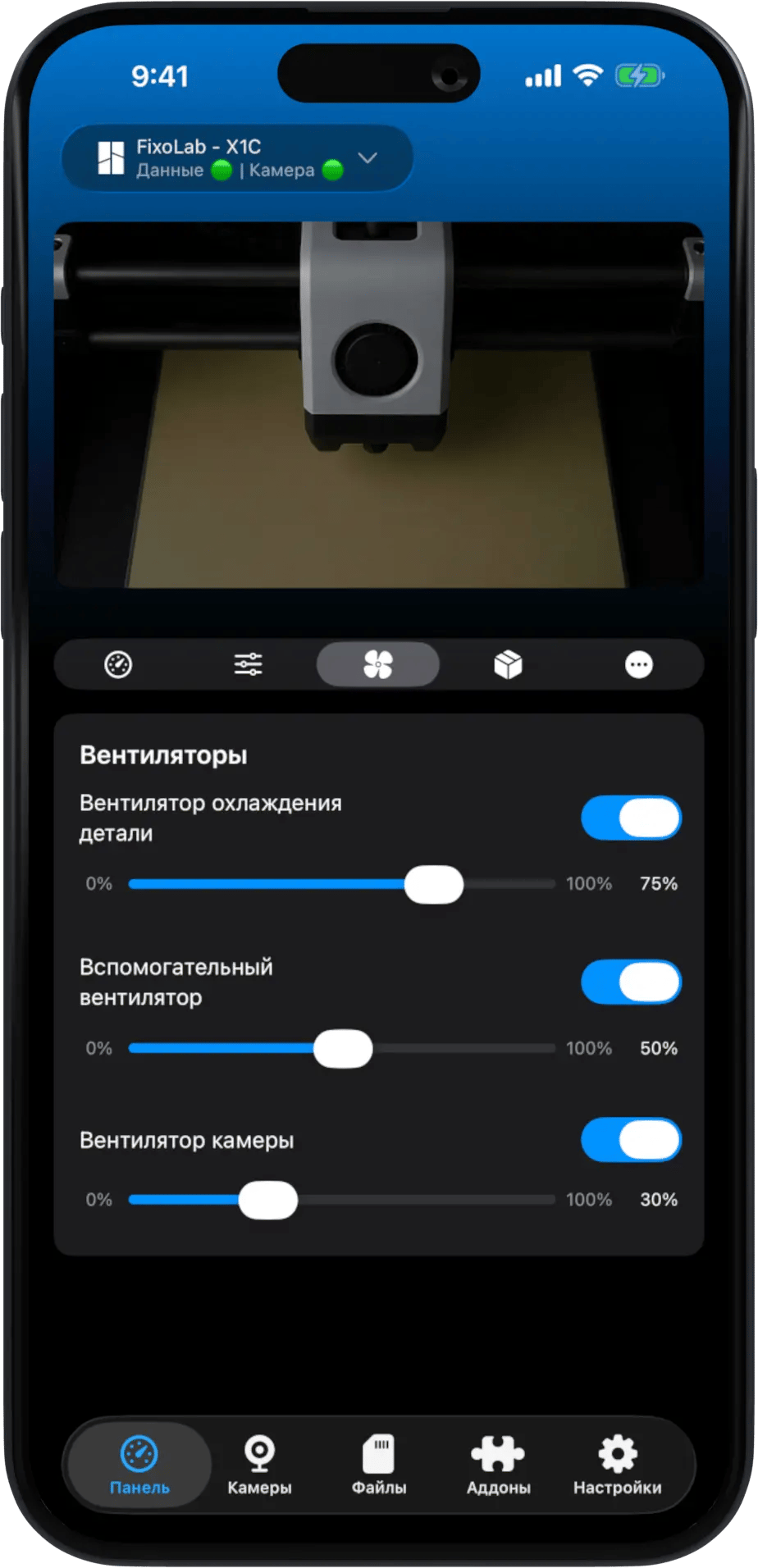Toggle Вентилятор камеры off
This screenshot has height=1568, width=758.
(x=631, y=1140)
